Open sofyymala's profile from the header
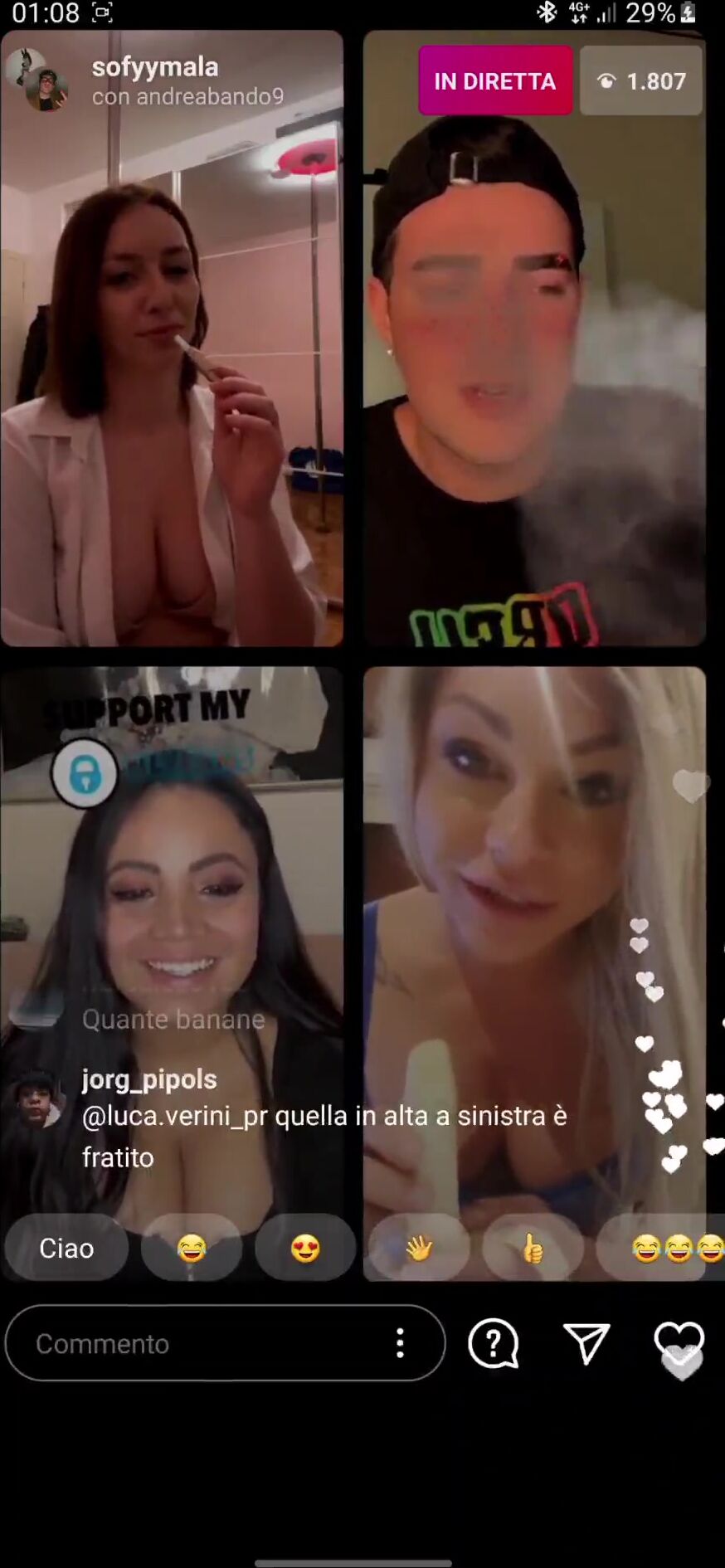 [x=154, y=66]
